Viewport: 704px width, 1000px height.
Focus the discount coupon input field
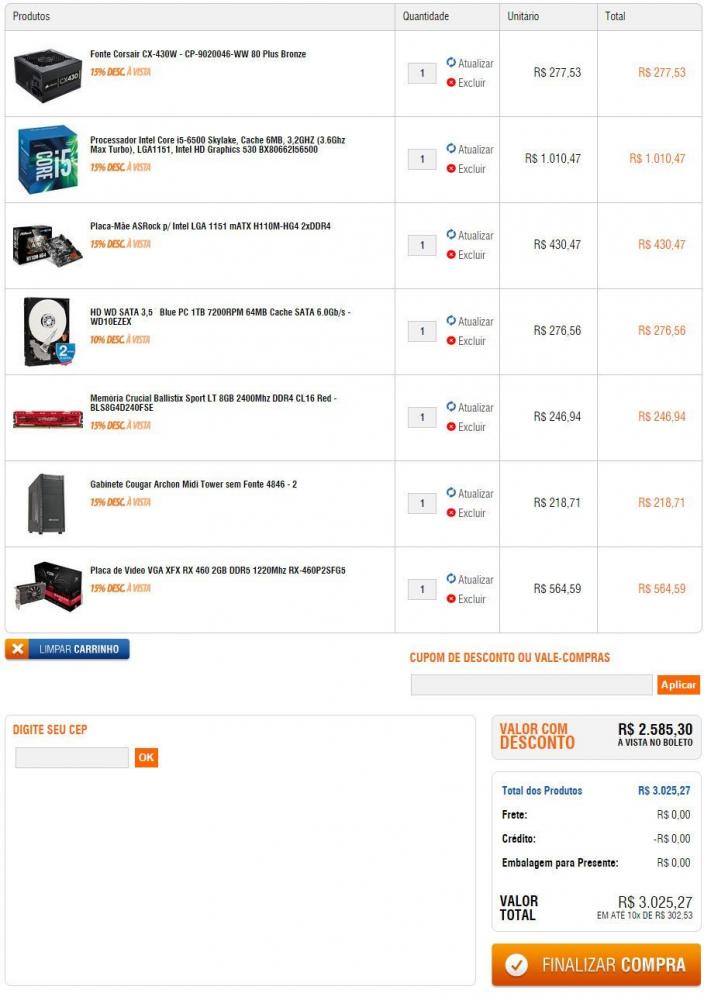click(x=531, y=685)
